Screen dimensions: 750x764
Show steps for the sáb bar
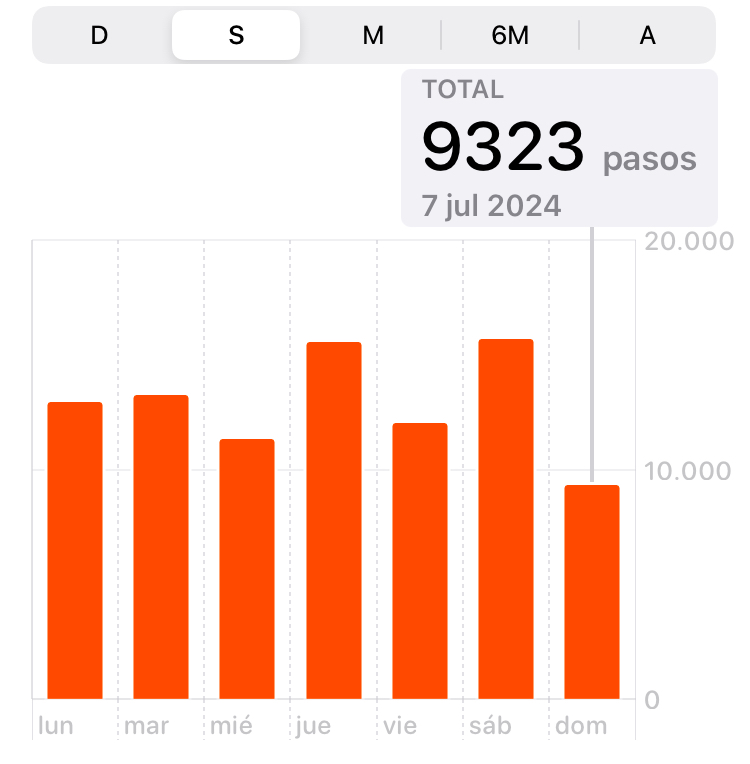(506, 519)
